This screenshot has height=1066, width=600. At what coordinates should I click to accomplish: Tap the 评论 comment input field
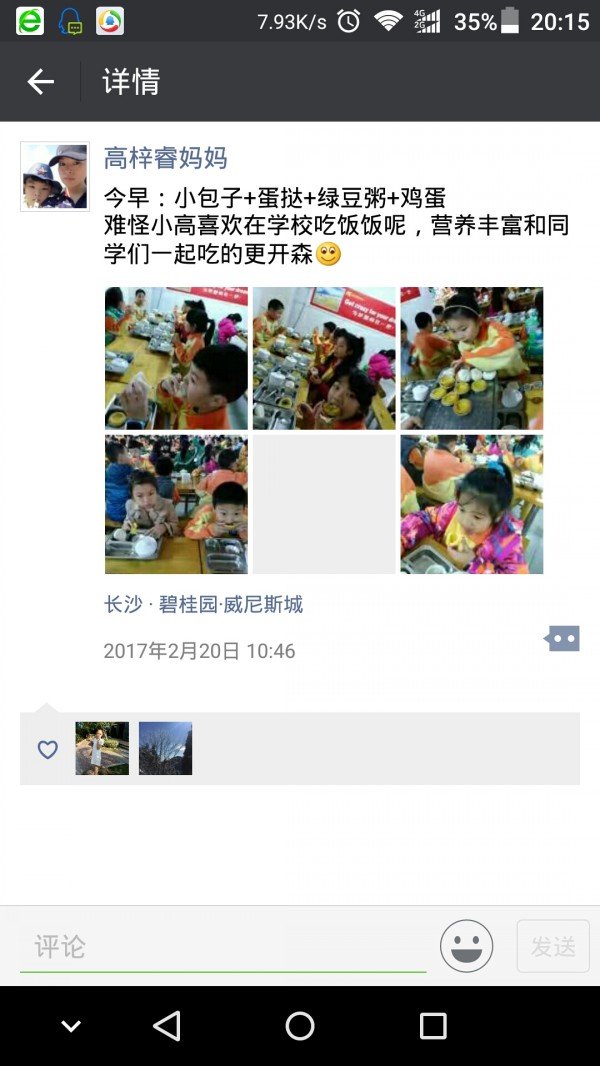pos(222,946)
